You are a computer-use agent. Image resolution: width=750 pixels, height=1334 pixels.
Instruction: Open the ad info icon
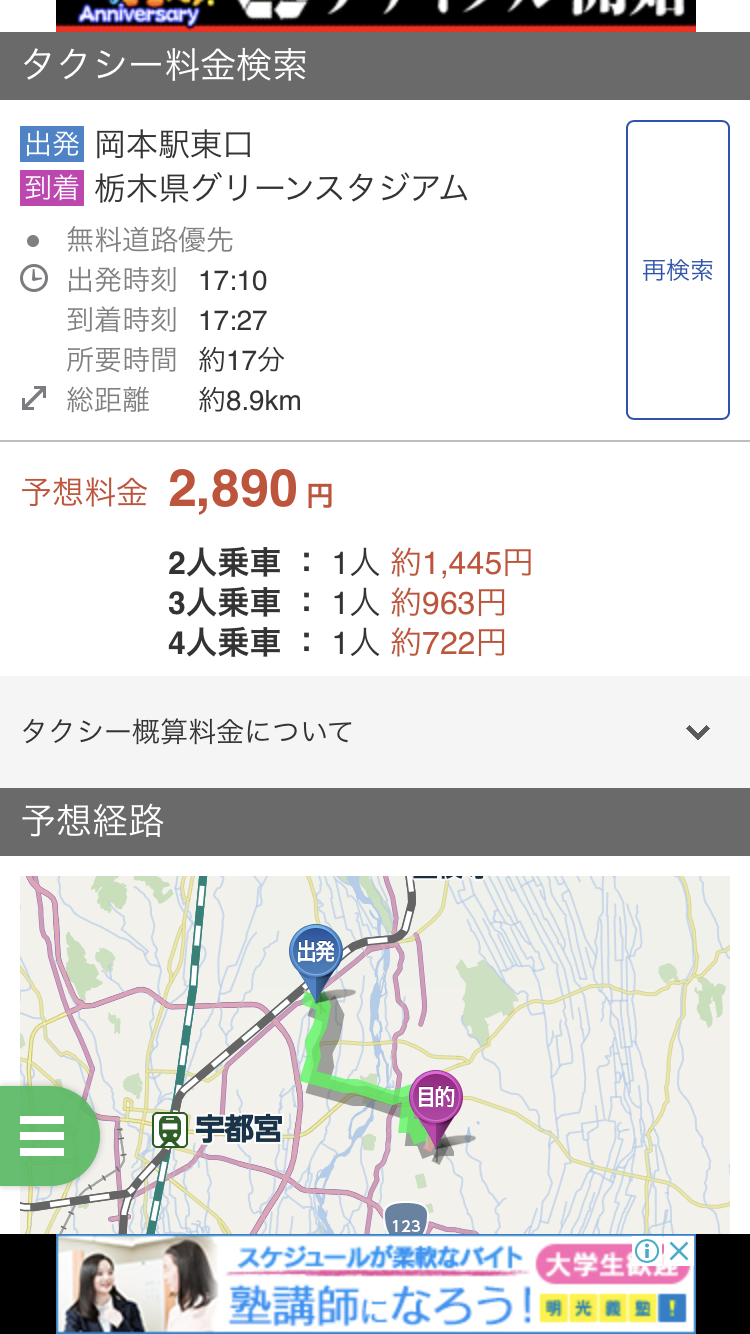click(x=648, y=1250)
